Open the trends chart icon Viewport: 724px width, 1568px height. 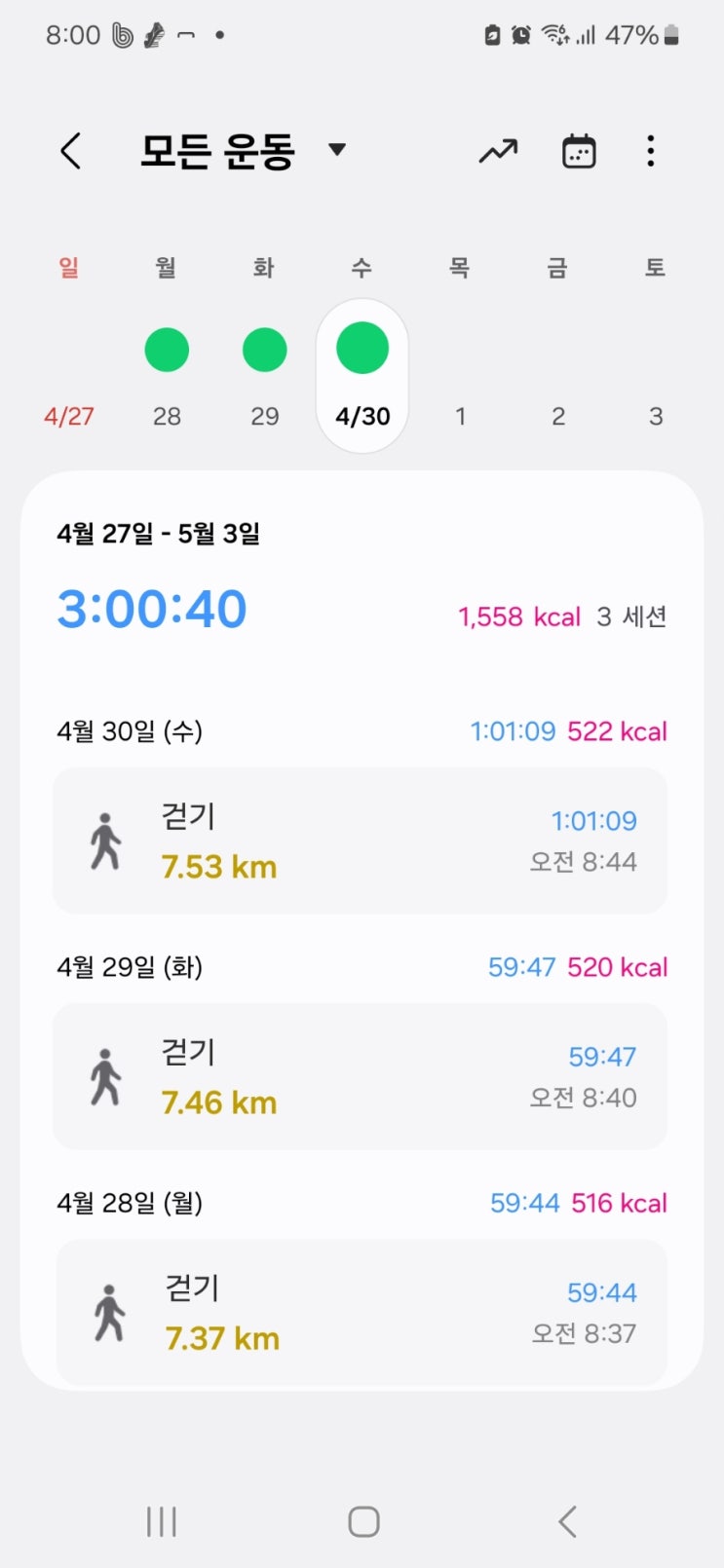click(498, 151)
